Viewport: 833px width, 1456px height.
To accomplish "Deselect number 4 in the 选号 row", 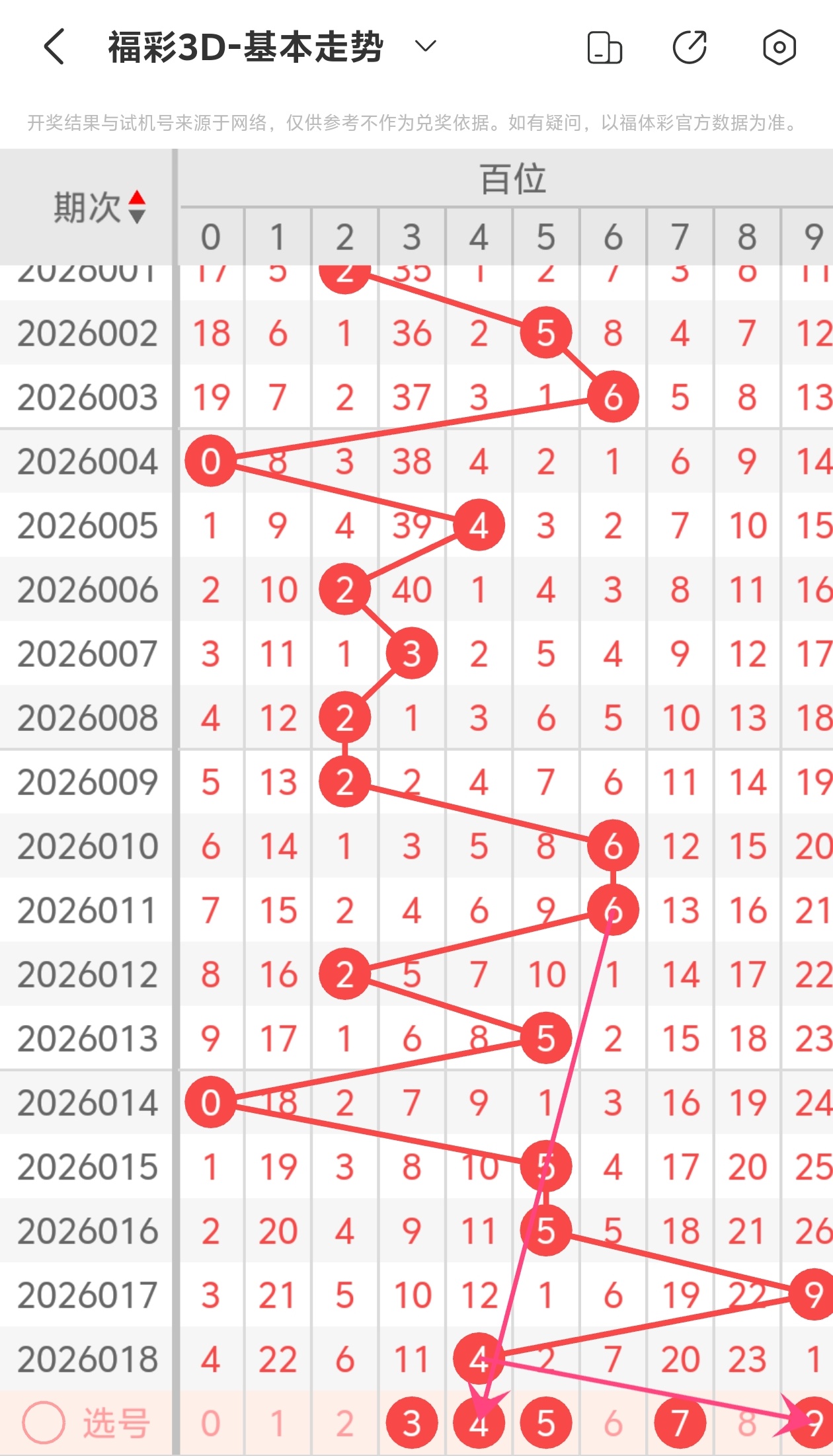I will tap(479, 1424).
